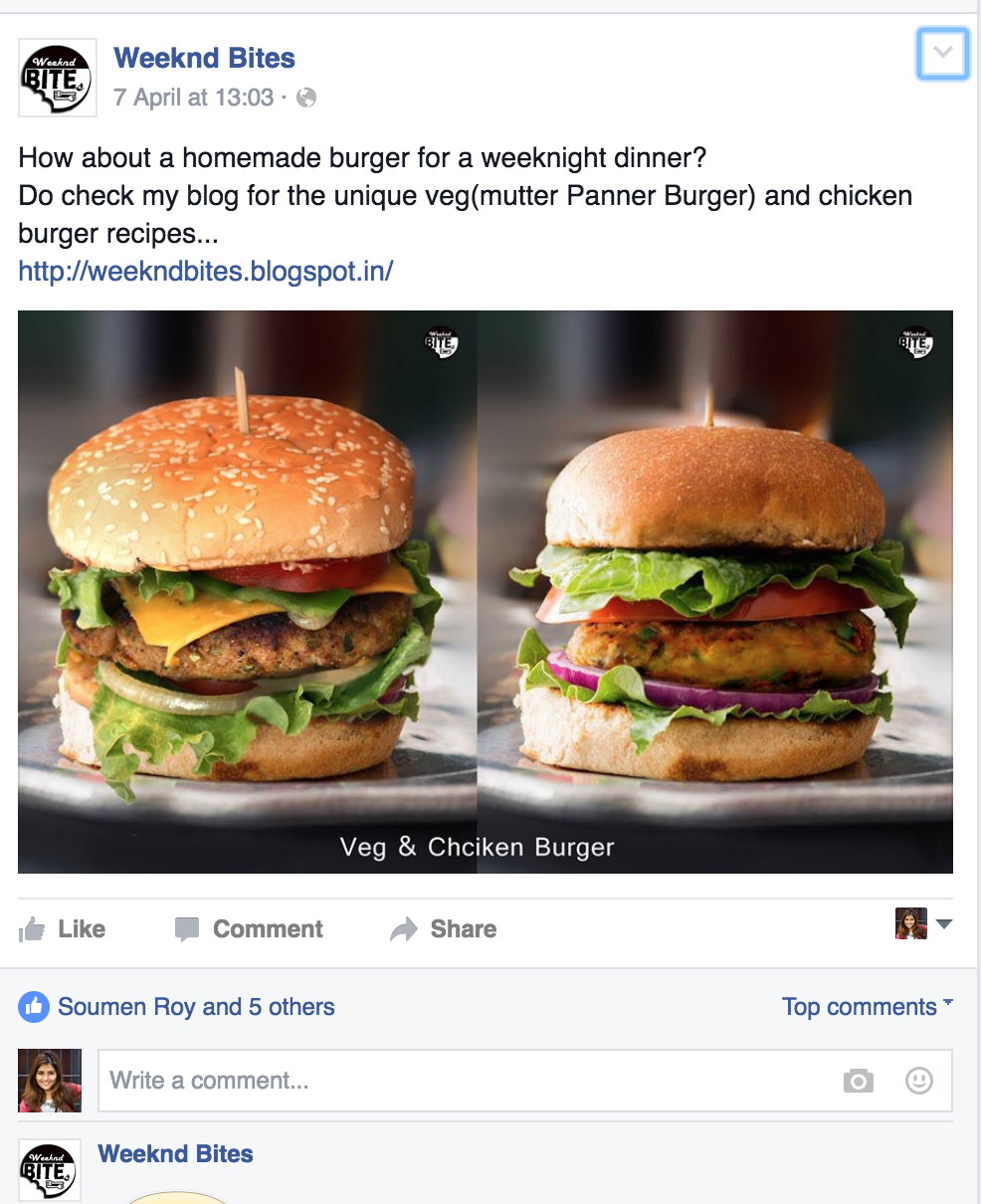Like this burger post
The width and height of the screenshot is (981, 1204).
(63, 929)
